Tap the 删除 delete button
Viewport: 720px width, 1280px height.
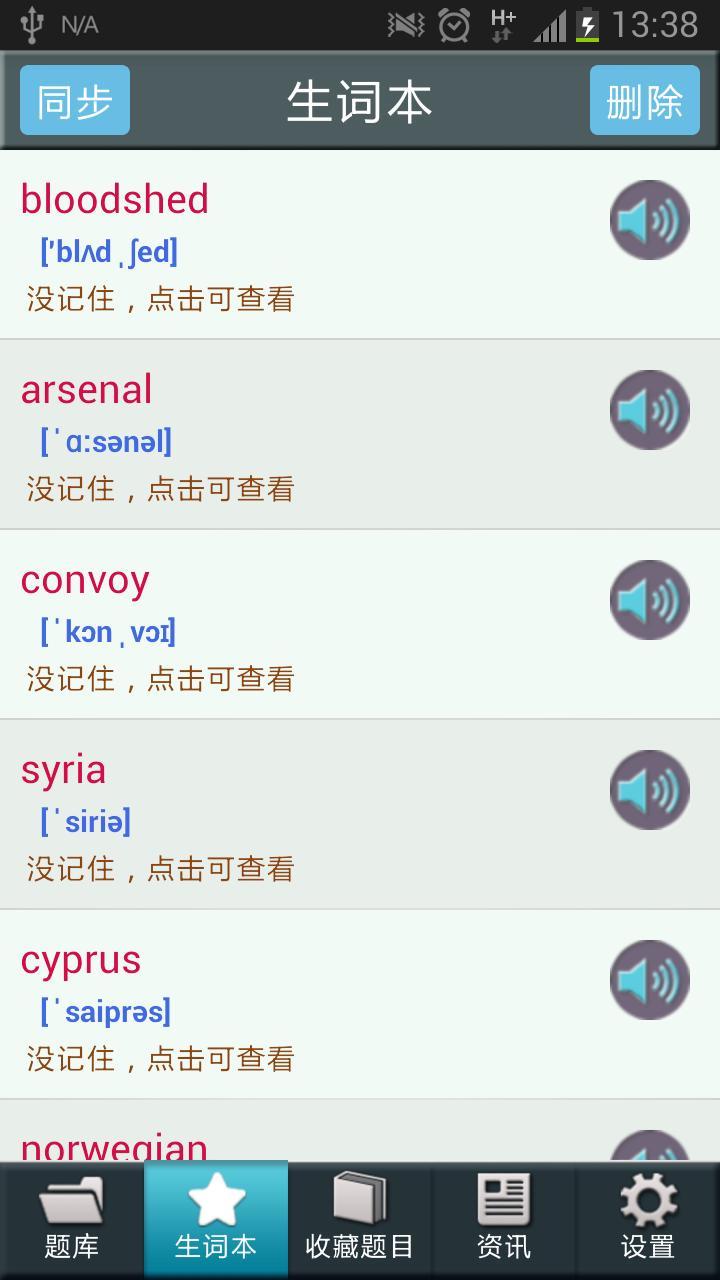[x=644, y=101]
